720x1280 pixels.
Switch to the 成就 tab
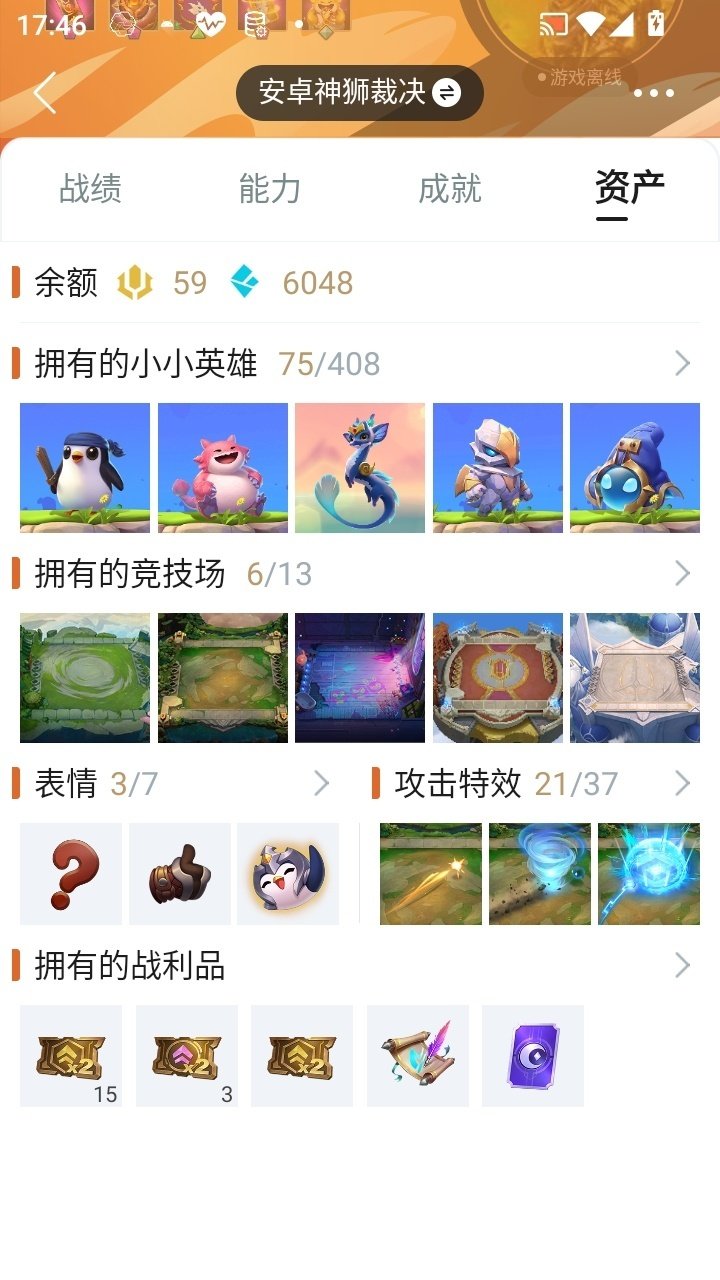click(x=452, y=190)
